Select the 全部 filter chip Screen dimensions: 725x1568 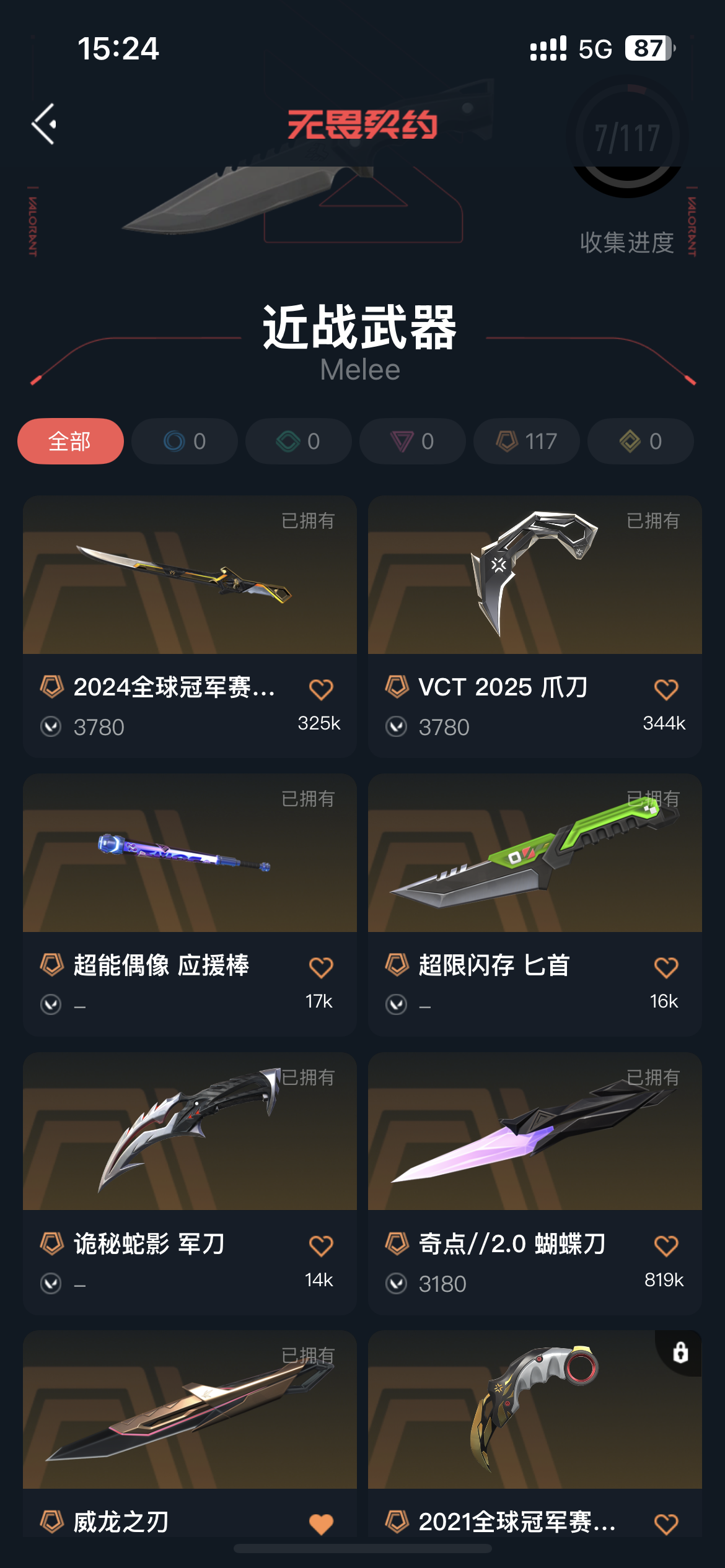pos(71,442)
